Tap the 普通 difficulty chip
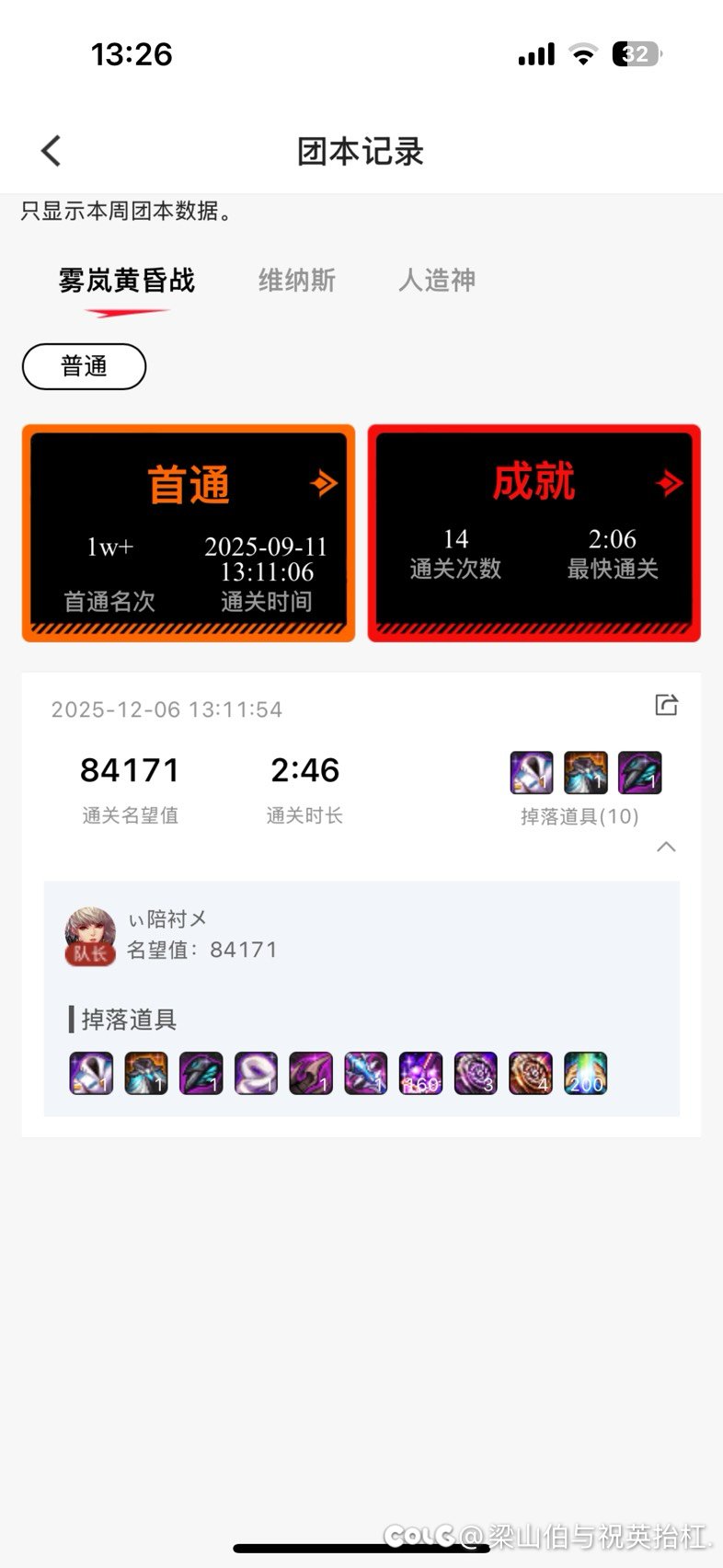This screenshot has width=723, height=1568. pos(84,366)
